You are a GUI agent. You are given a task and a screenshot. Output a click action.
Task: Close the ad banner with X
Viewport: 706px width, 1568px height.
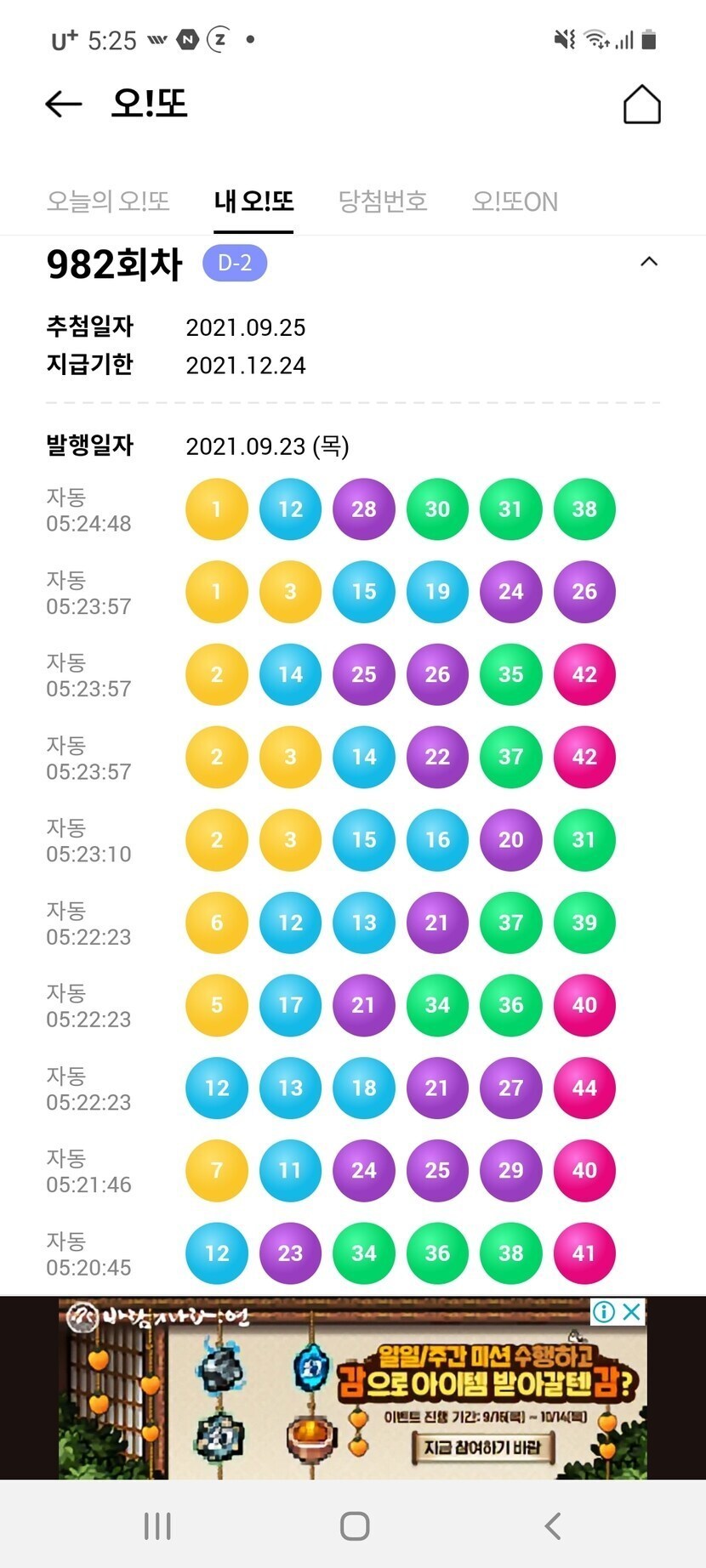(x=632, y=1312)
